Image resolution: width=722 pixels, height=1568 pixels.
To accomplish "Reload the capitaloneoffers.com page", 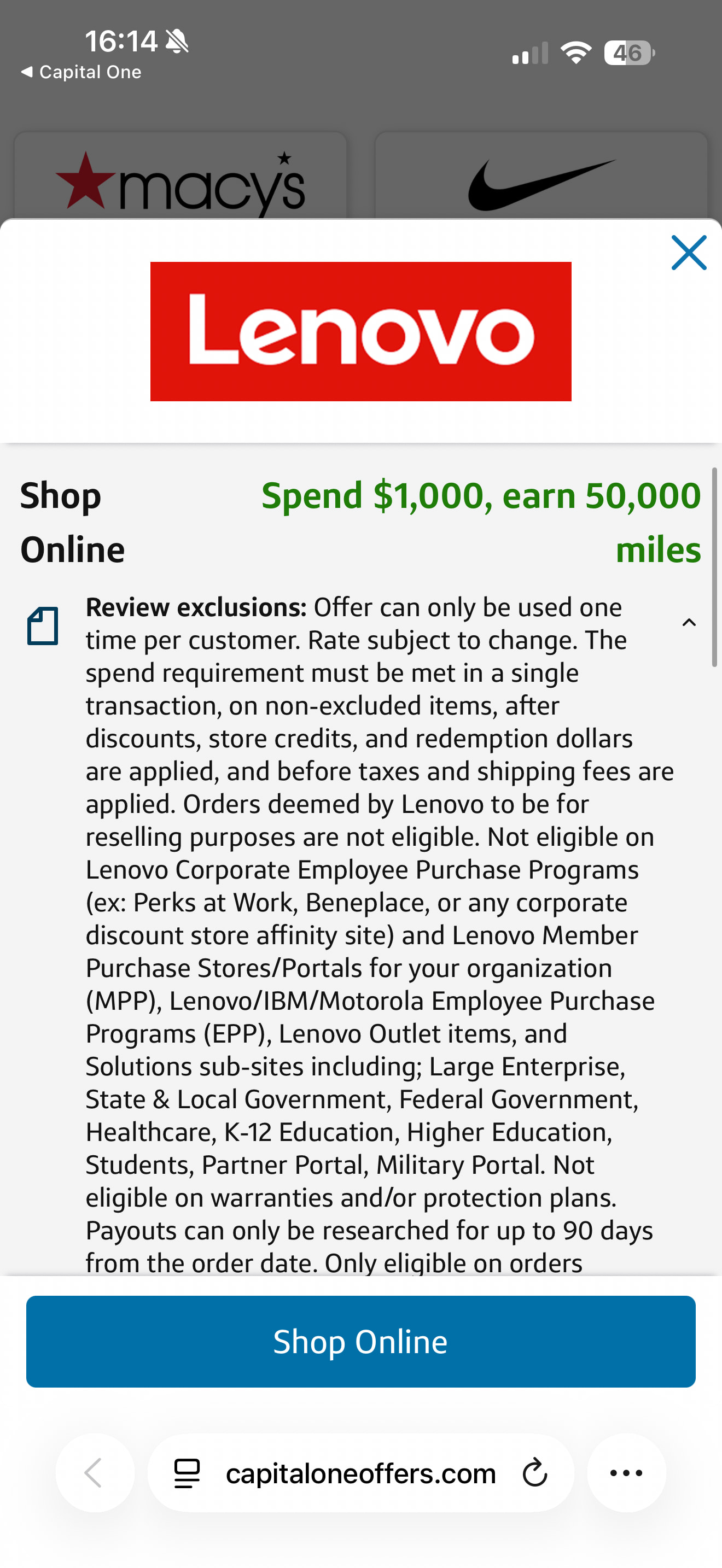I will (x=534, y=1473).
